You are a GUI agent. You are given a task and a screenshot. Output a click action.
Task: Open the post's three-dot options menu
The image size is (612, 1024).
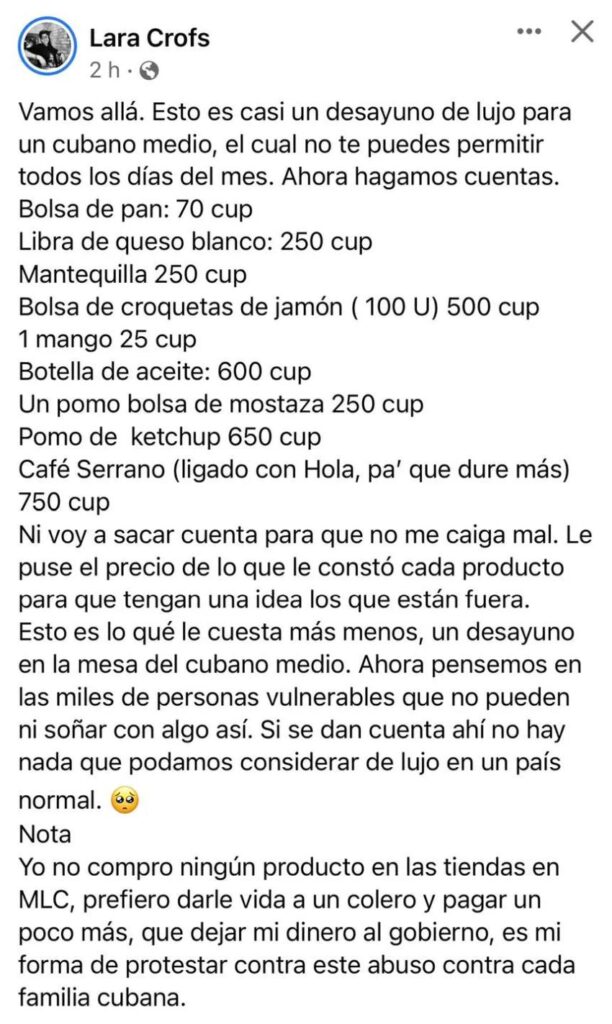[x=529, y=32]
